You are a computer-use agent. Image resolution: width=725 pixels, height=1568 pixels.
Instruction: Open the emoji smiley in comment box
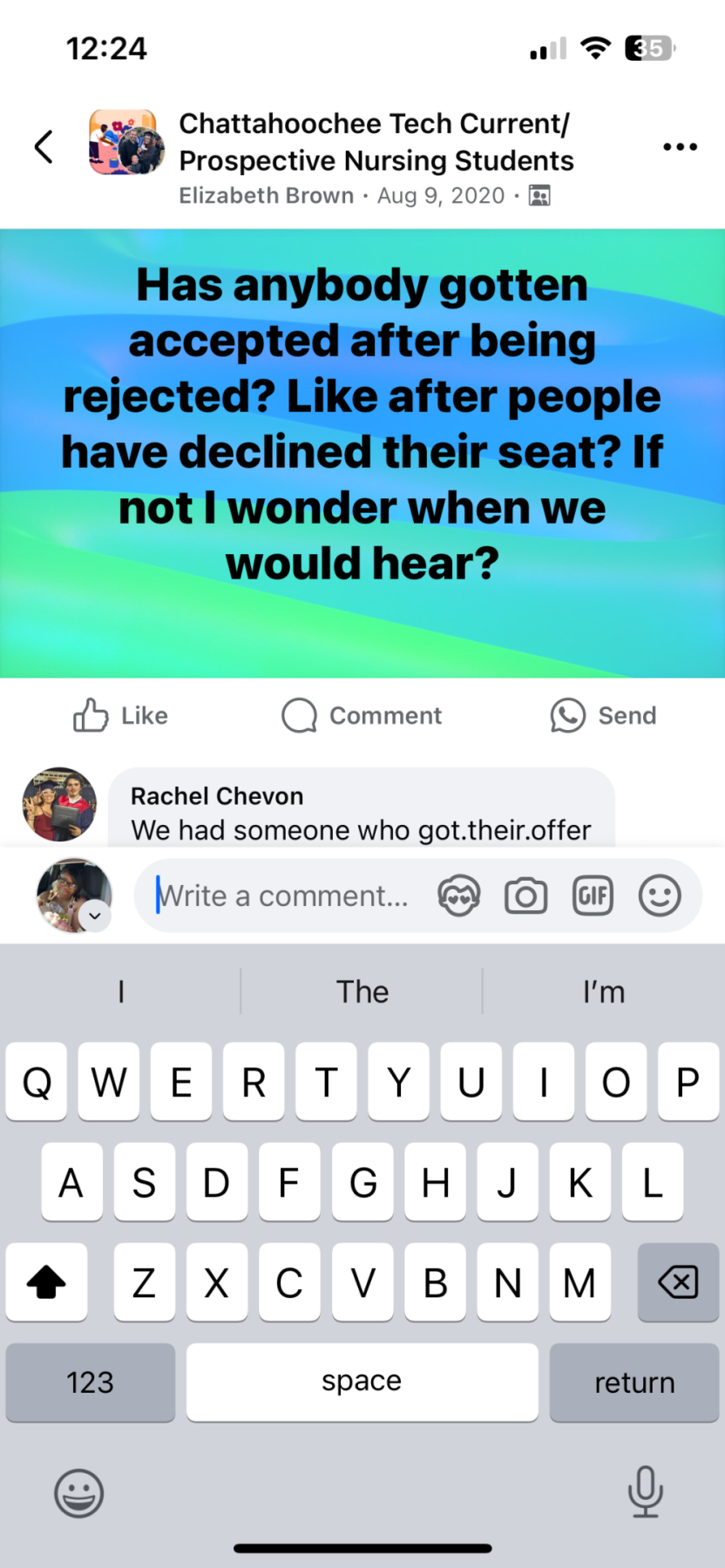660,896
